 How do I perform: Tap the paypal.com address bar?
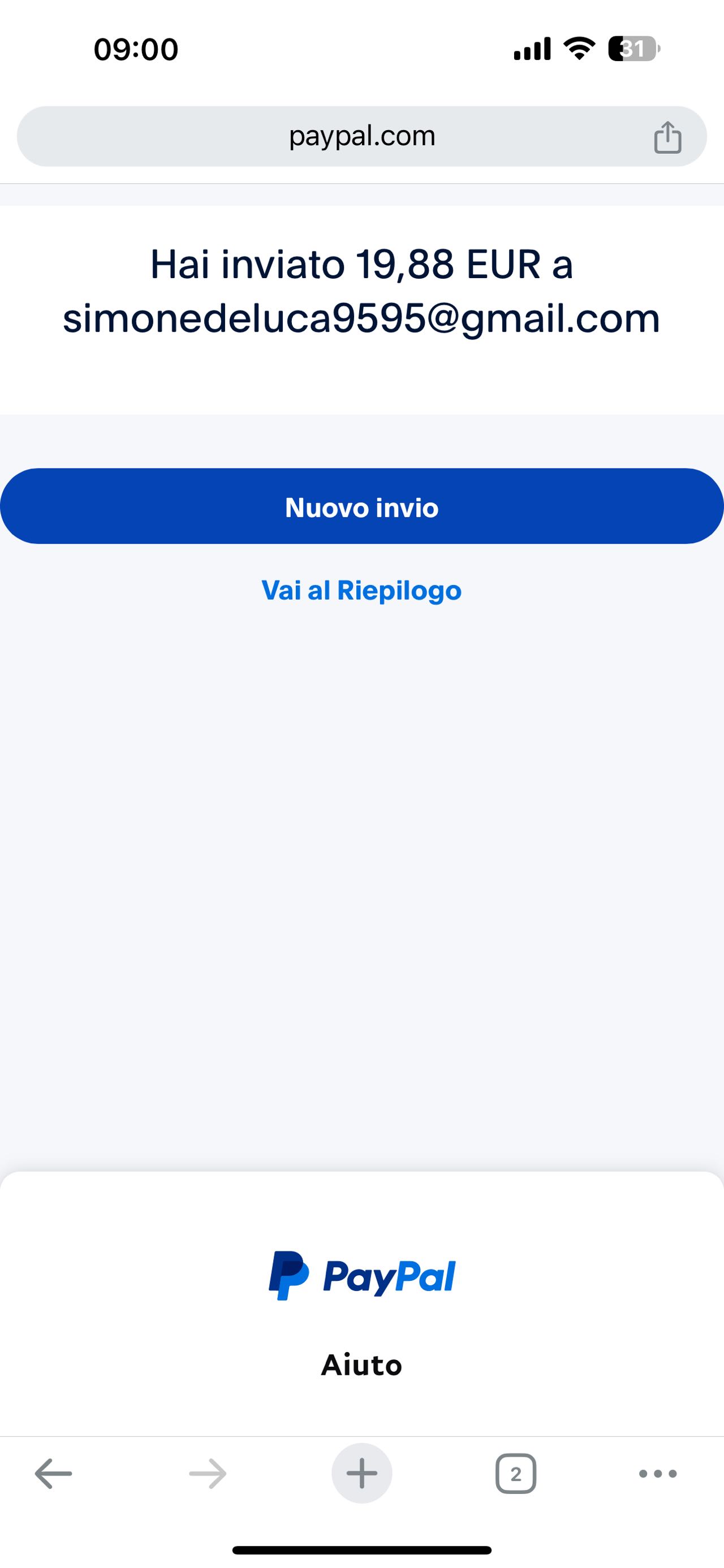pyautogui.click(x=361, y=136)
